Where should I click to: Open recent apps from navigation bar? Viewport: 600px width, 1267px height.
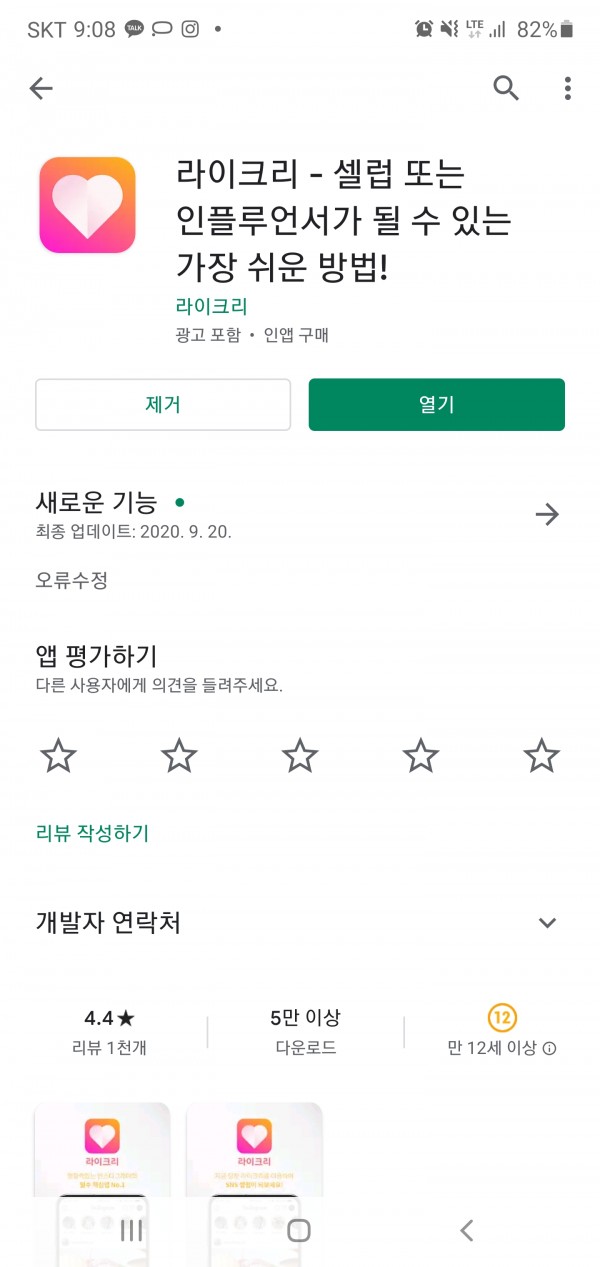tap(132, 1230)
